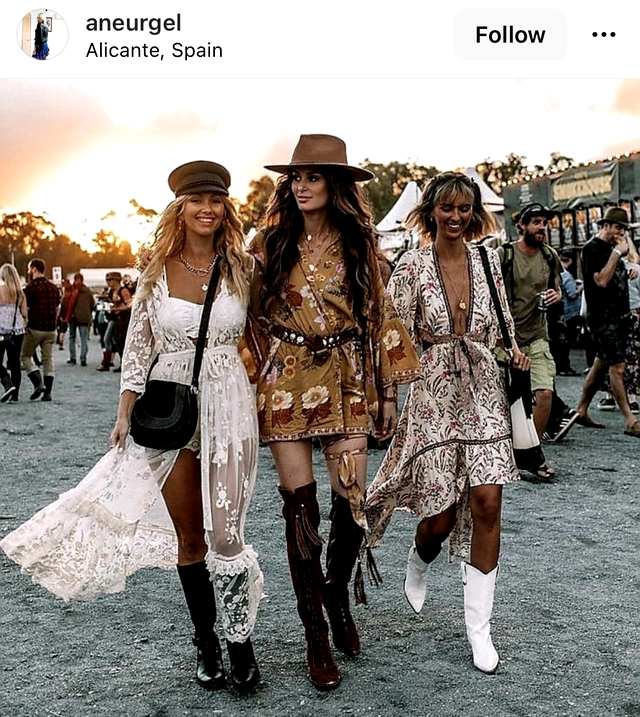The width and height of the screenshot is (640, 717).
Task: View the Alicante, Spain location
Action: 154,50
